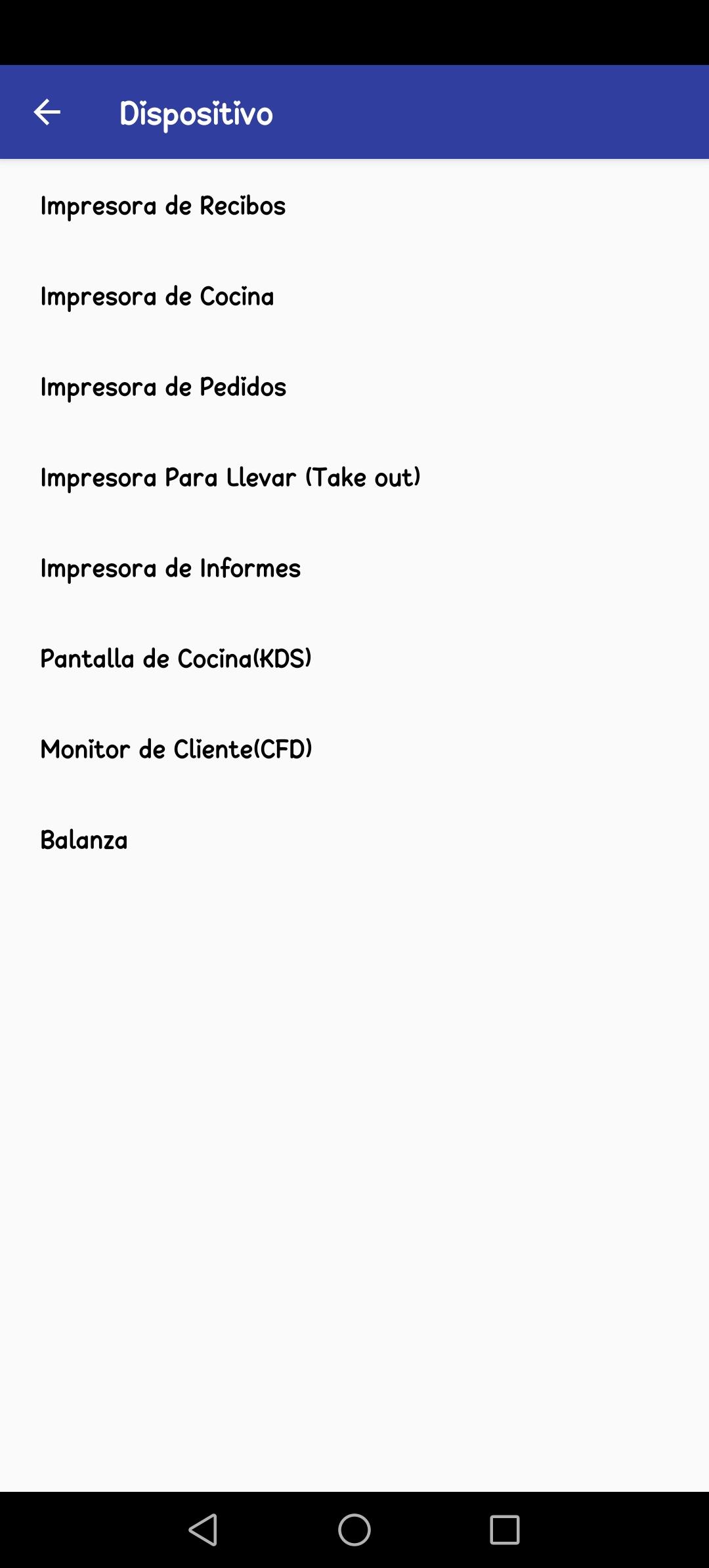Select Impresora de Pedidos

(x=354, y=387)
